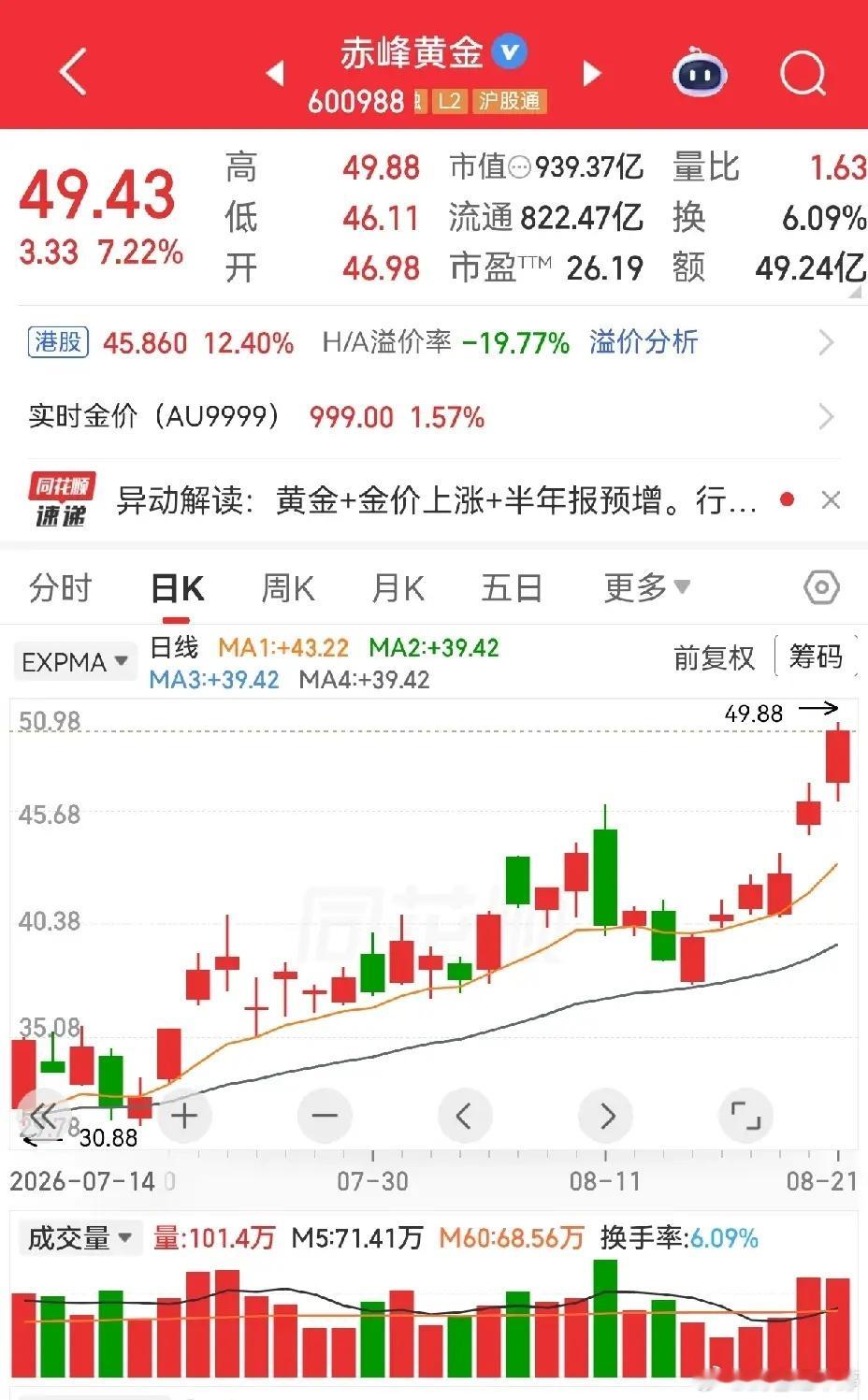Image resolution: width=868 pixels, height=1400 pixels.
Task: Open the 筹码 chip distribution
Action: pos(816,657)
